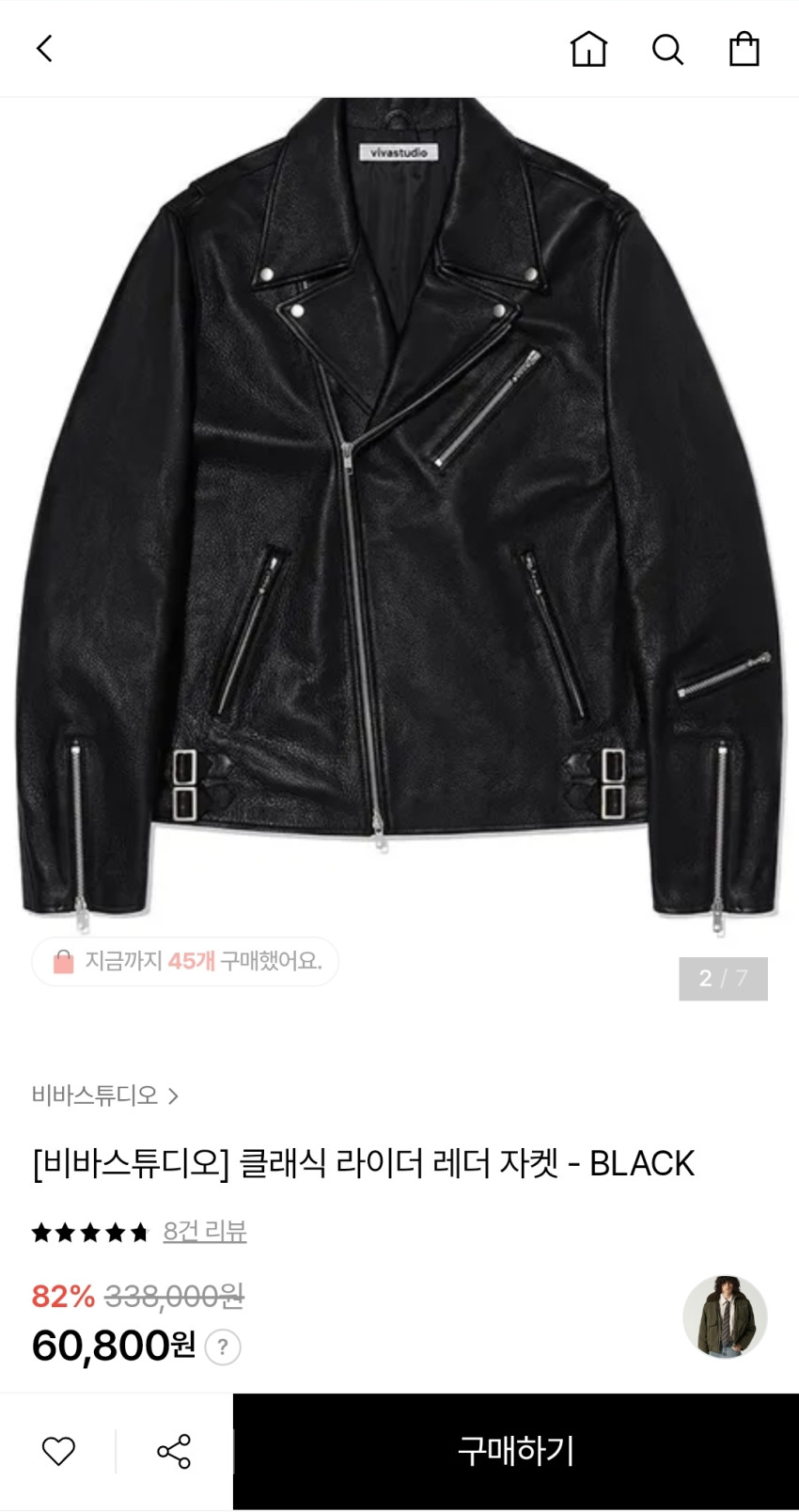Screen dimensions: 799x1512
Task: Open the search icon
Action: (667, 49)
